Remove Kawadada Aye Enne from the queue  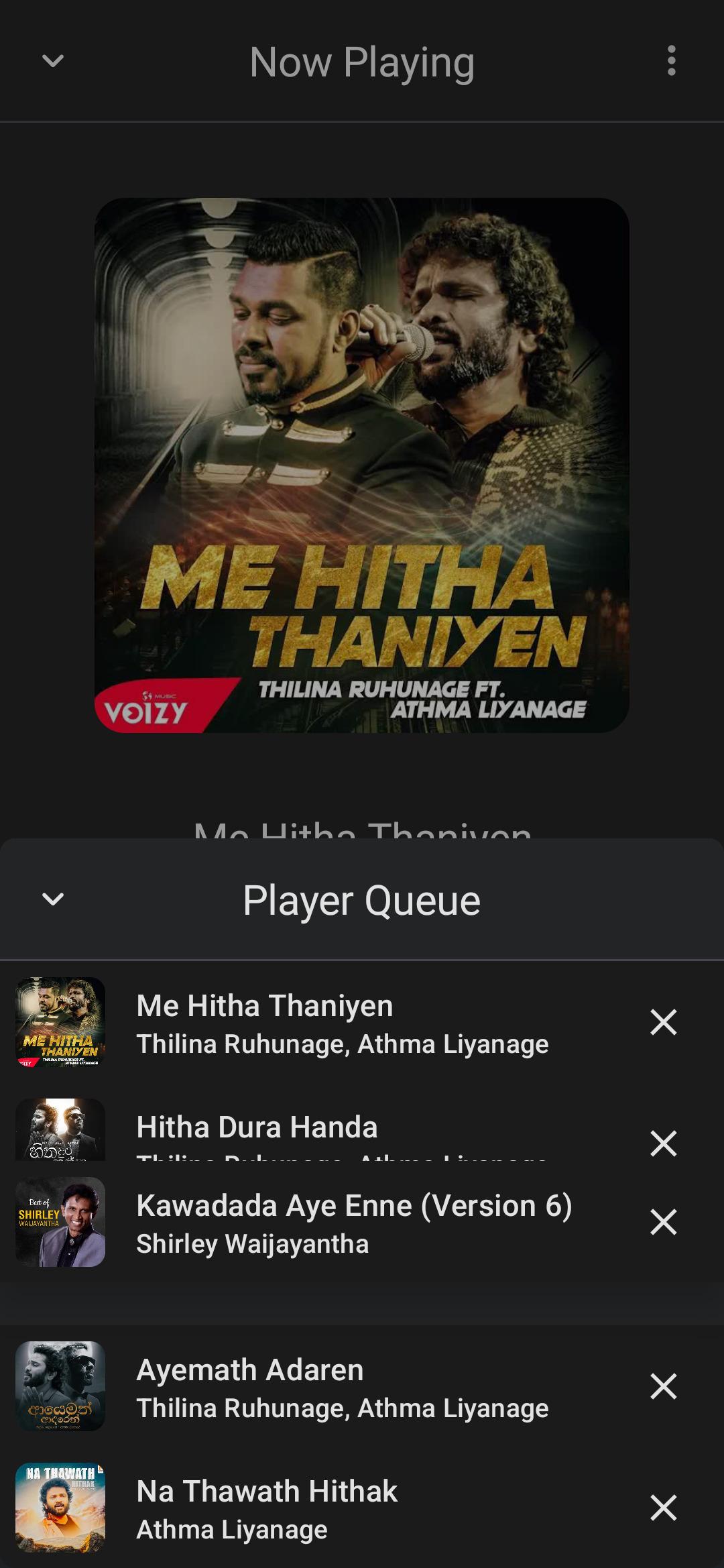click(x=663, y=1222)
